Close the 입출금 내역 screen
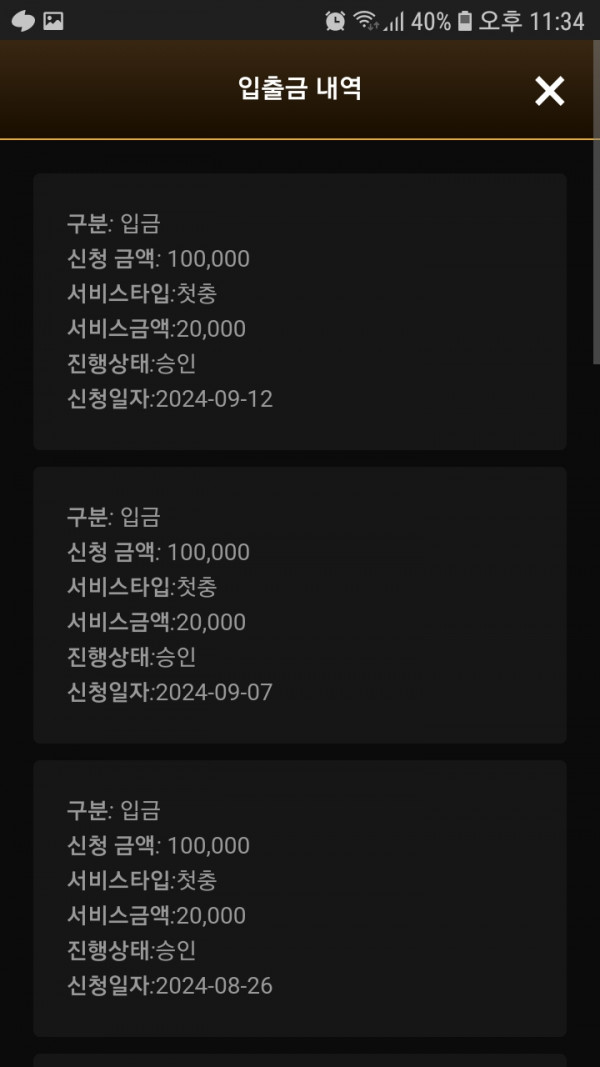Image resolution: width=600 pixels, height=1067 pixels. coord(549,91)
